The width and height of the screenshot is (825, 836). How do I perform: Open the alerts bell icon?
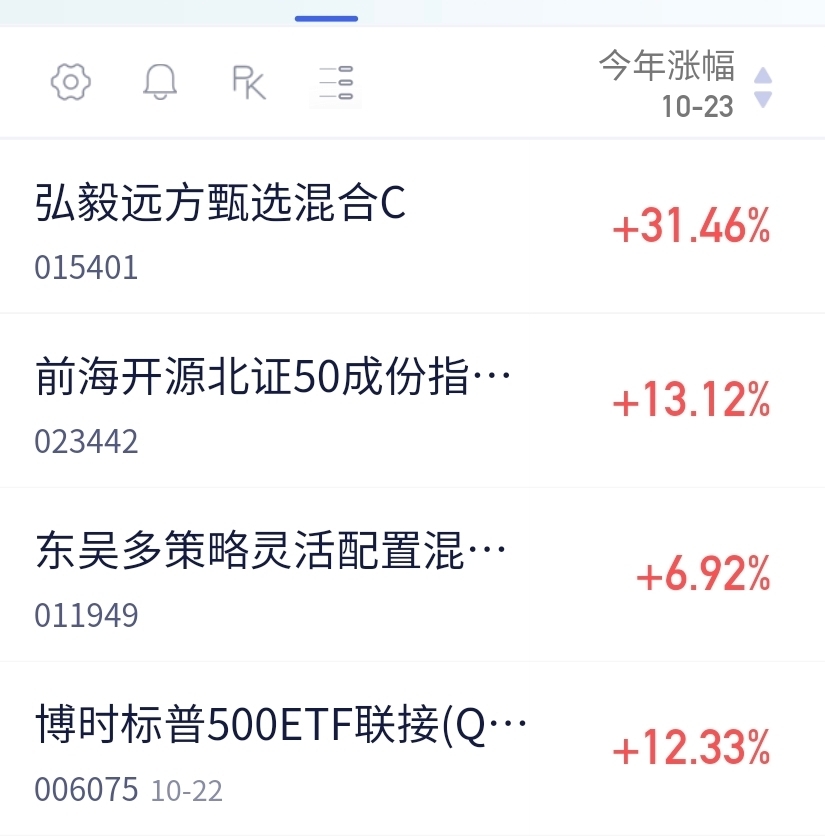[160, 82]
